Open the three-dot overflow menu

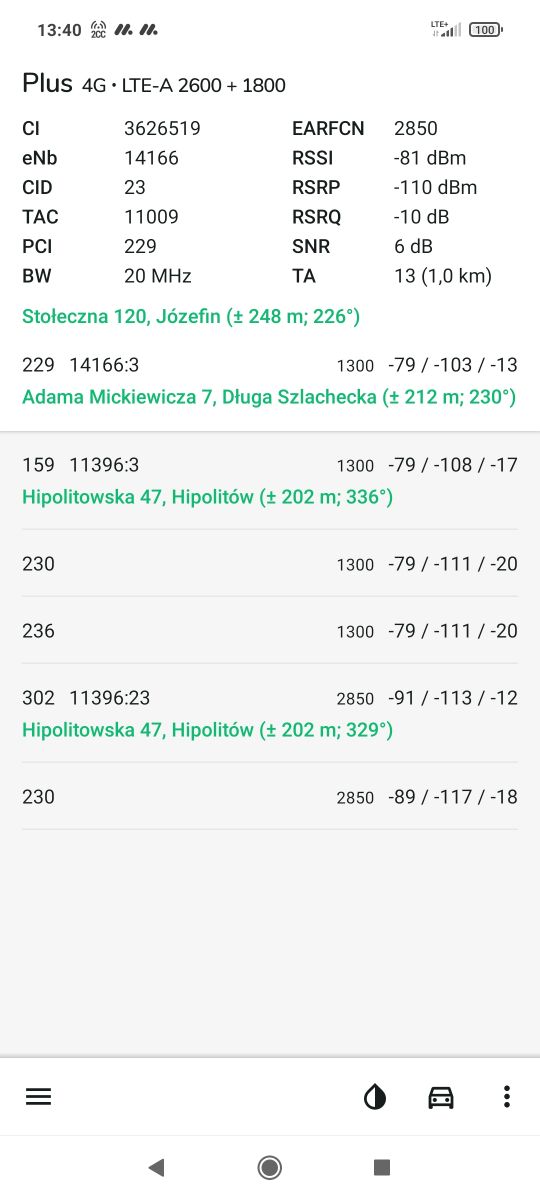pos(507,1097)
